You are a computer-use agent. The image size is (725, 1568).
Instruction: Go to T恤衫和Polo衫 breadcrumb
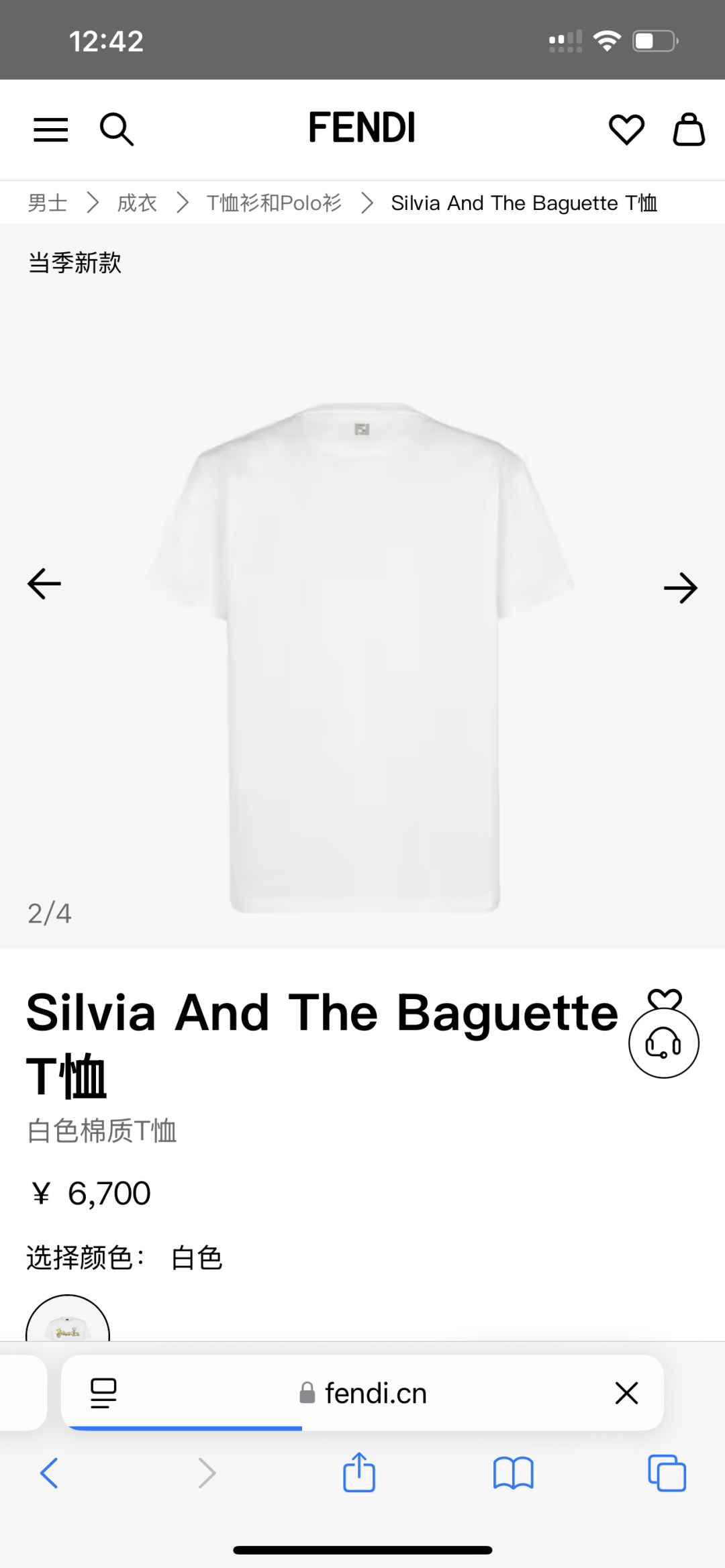tap(274, 203)
